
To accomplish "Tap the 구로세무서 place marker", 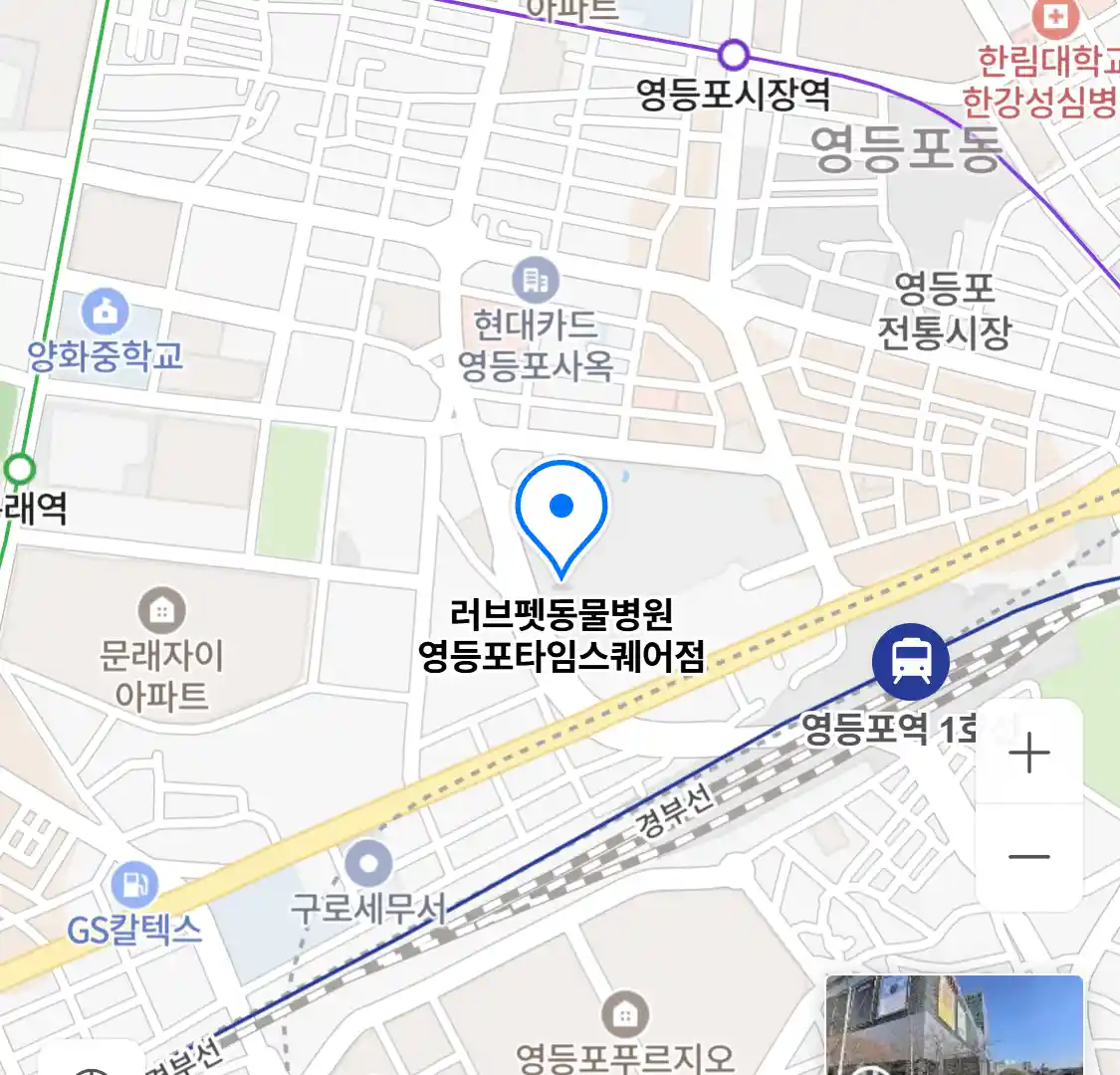I will click(x=369, y=864).
